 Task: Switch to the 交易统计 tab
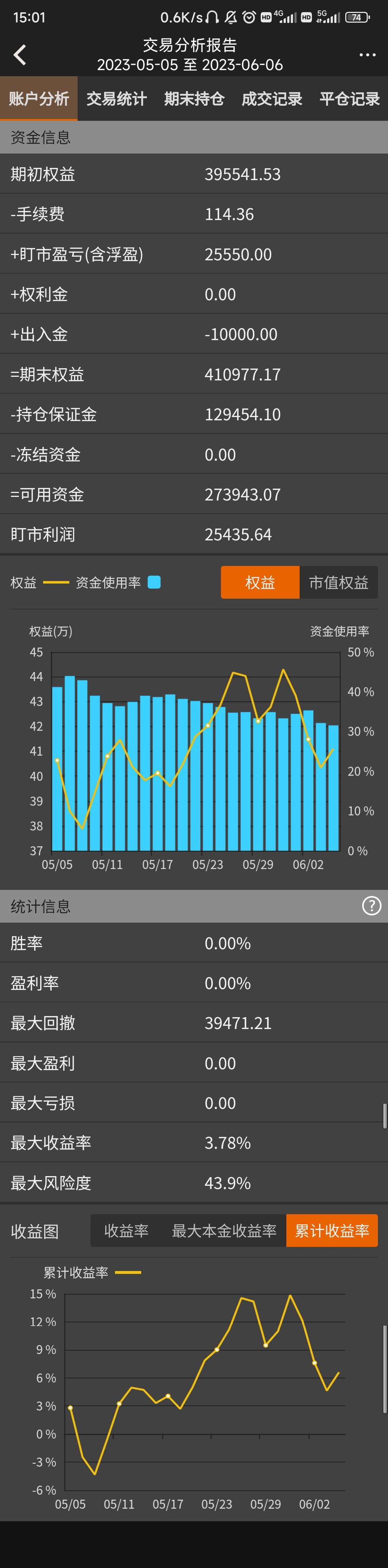click(116, 99)
